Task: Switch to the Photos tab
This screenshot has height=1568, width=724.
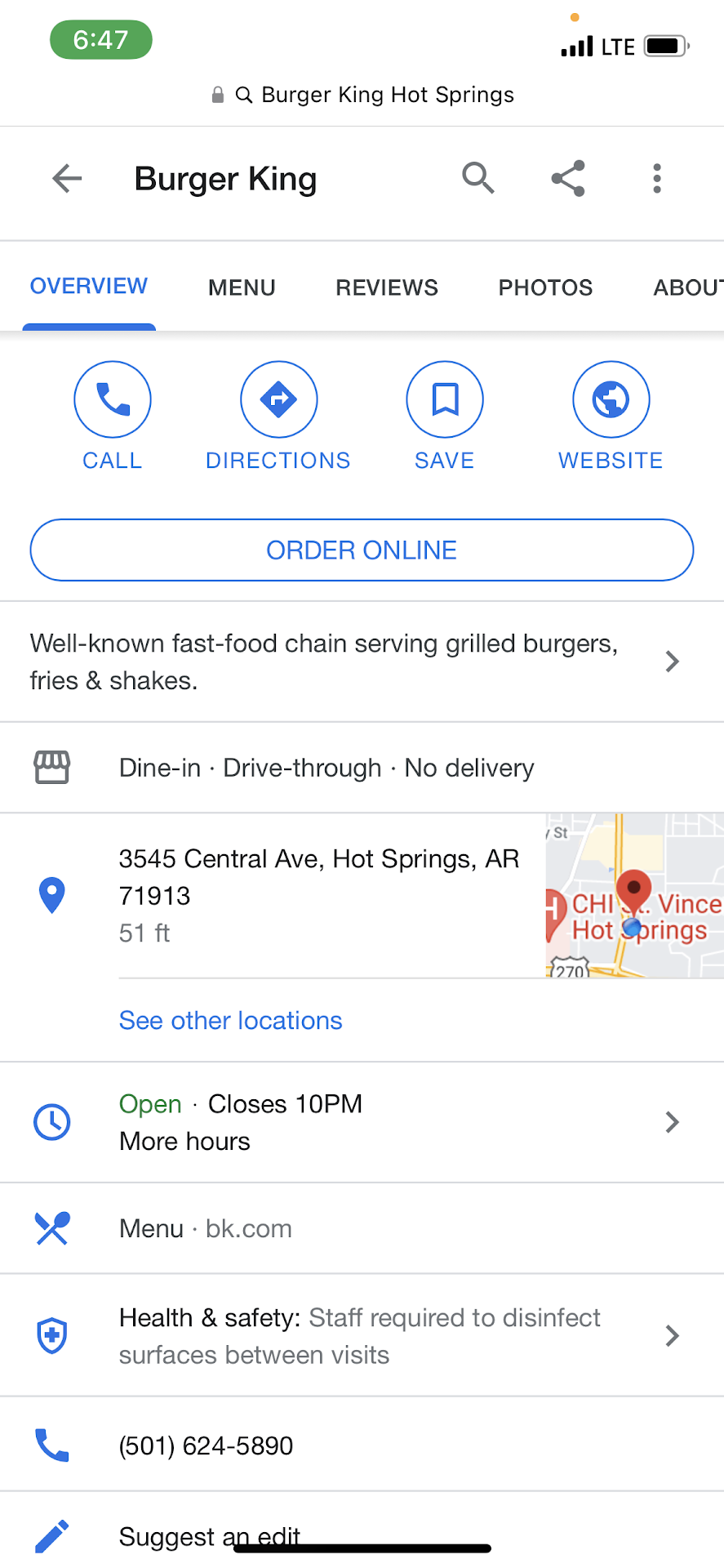Action: pos(545,287)
